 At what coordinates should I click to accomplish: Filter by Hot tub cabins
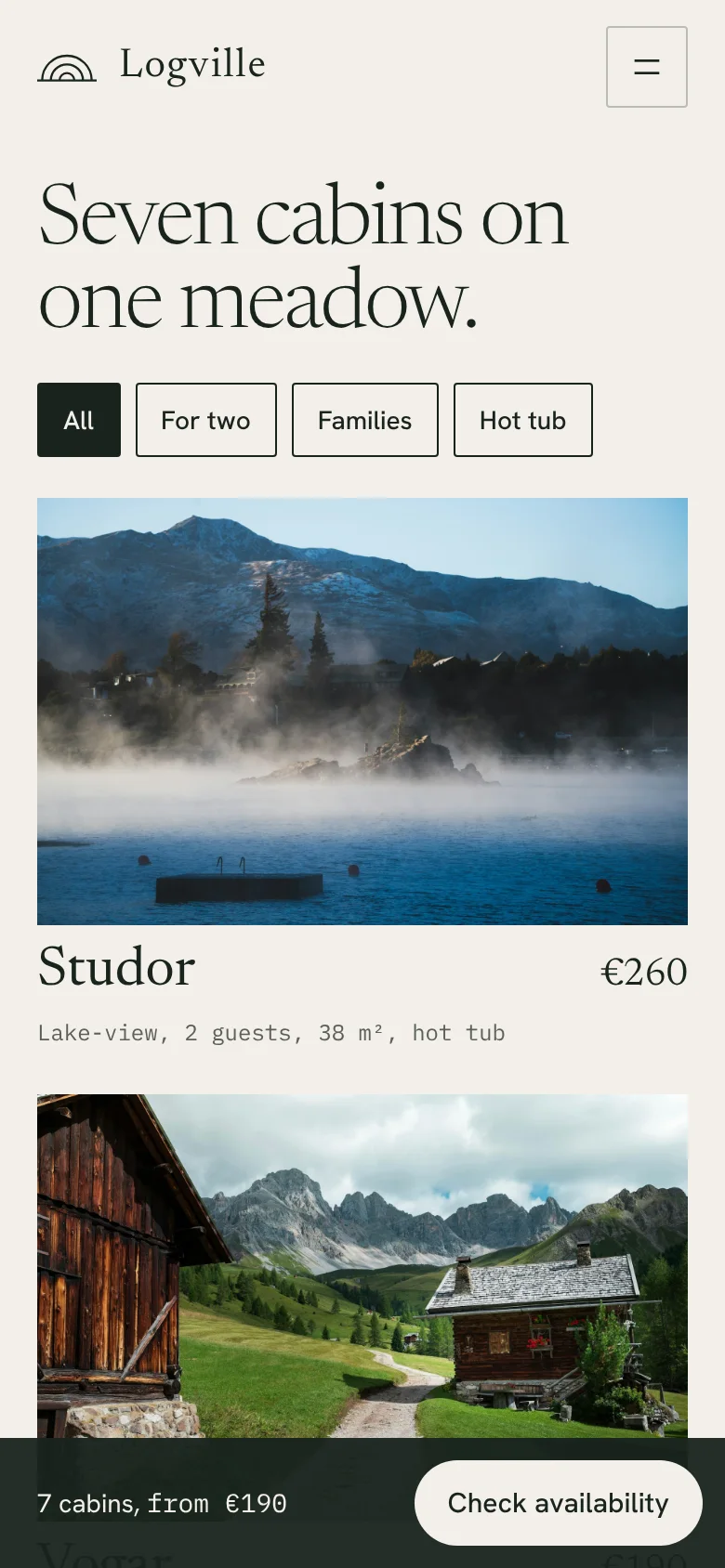523,420
